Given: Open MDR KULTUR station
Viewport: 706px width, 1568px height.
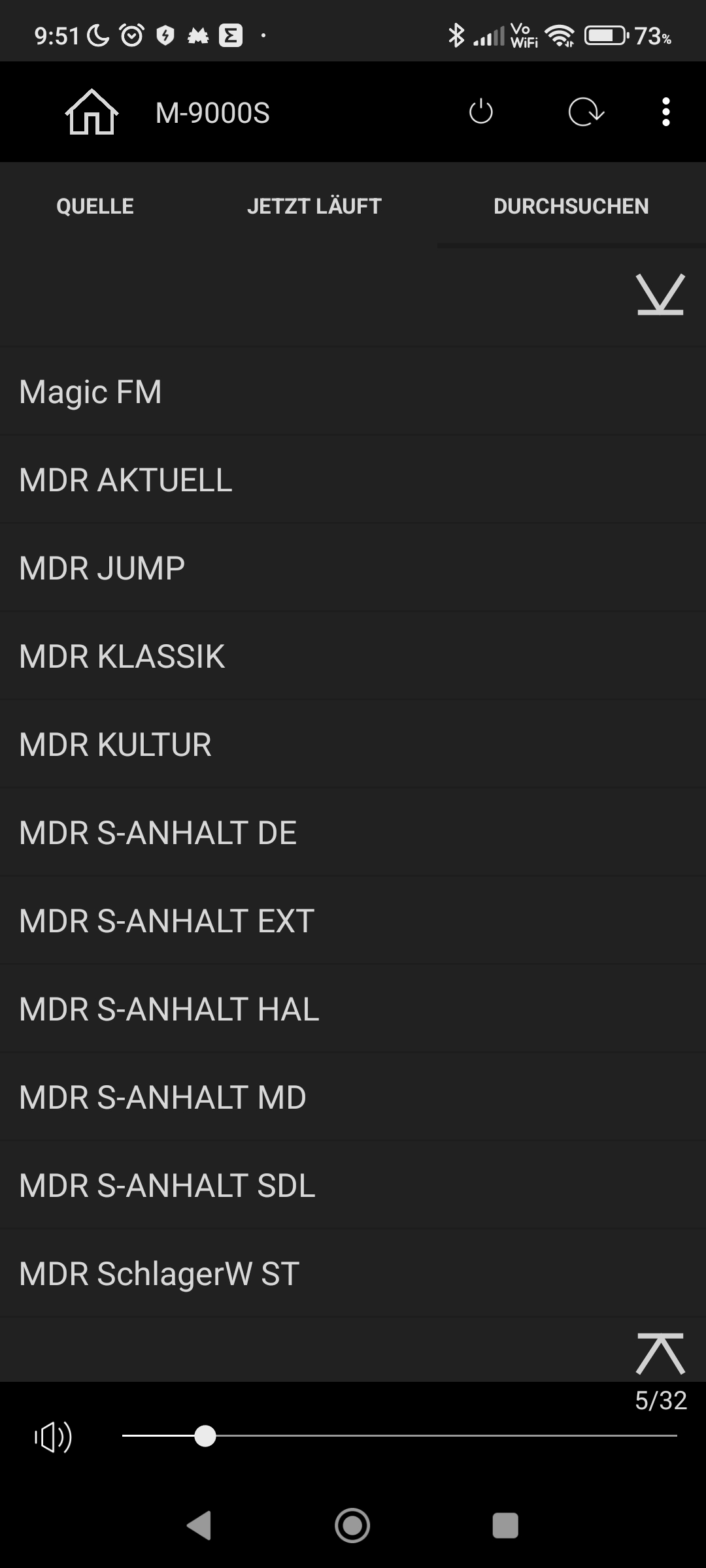Looking at the screenshot, I should click(x=353, y=745).
